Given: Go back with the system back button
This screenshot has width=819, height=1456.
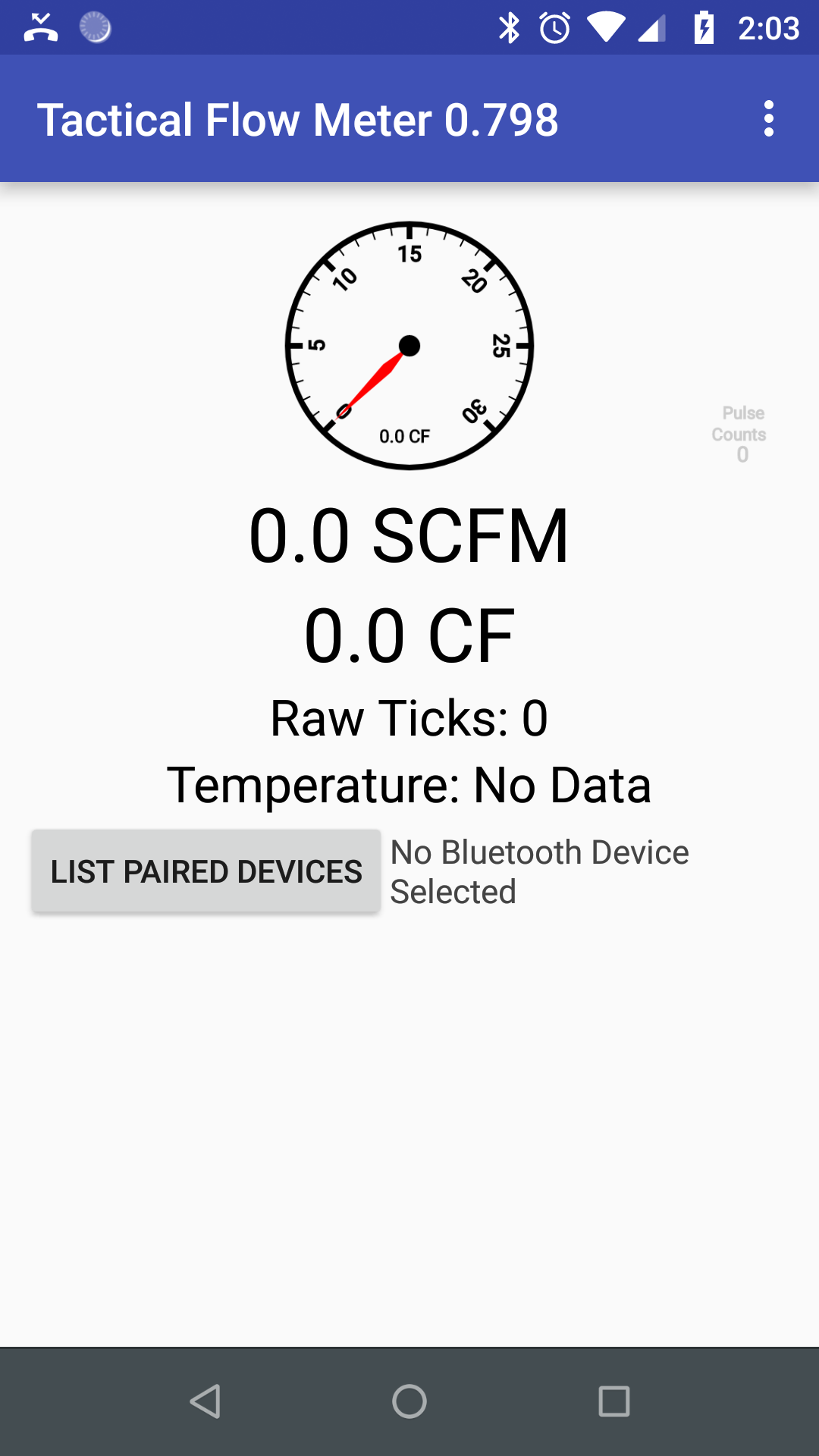Looking at the screenshot, I should [205, 1401].
